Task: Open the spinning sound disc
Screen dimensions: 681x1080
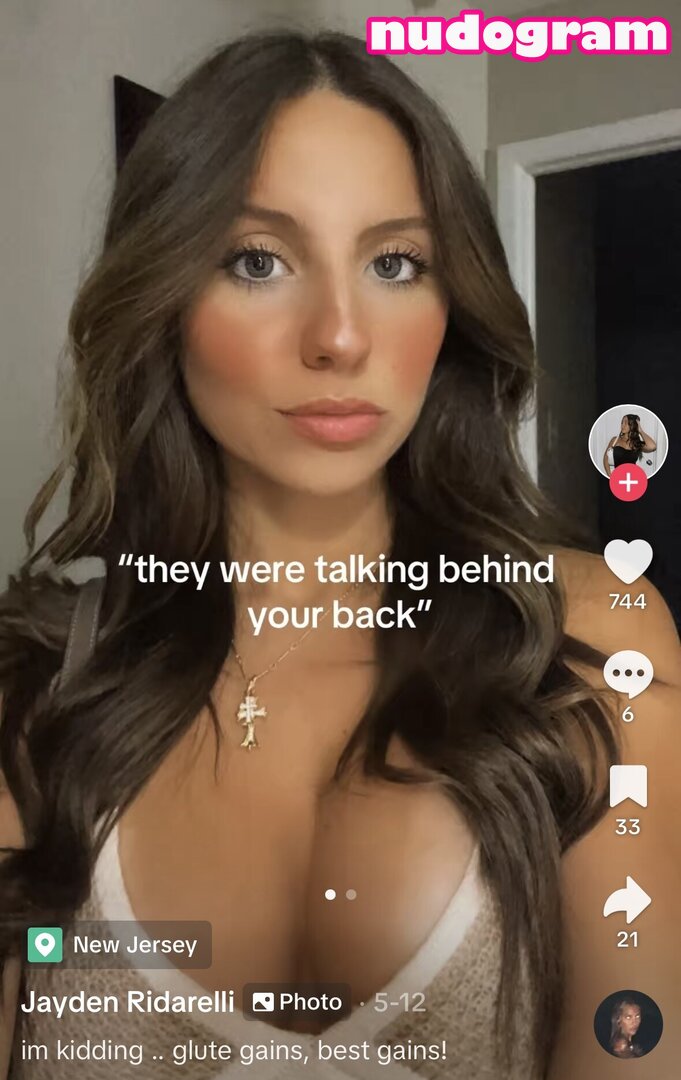Action: click(x=628, y=1024)
